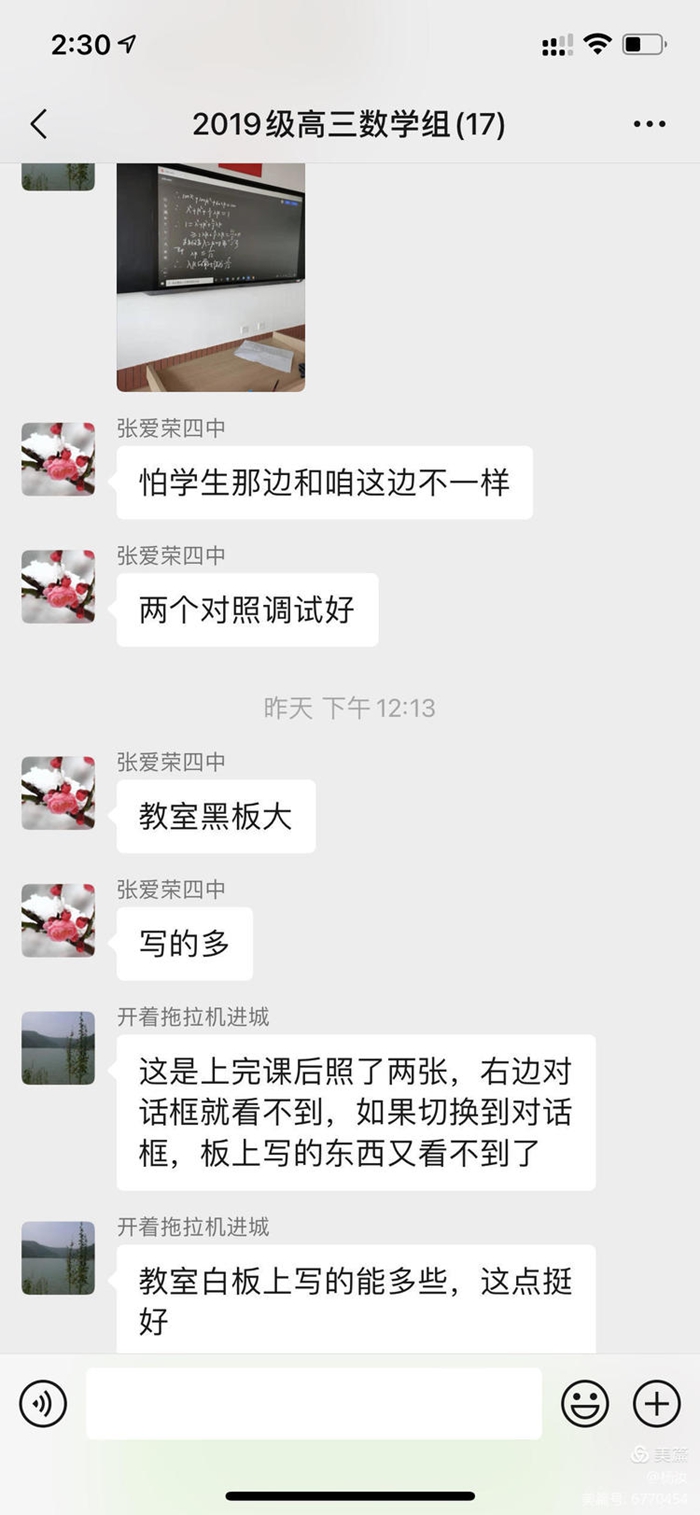Switch to voice message input
The height and width of the screenshot is (1515, 700).
click(x=43, y=1403)
